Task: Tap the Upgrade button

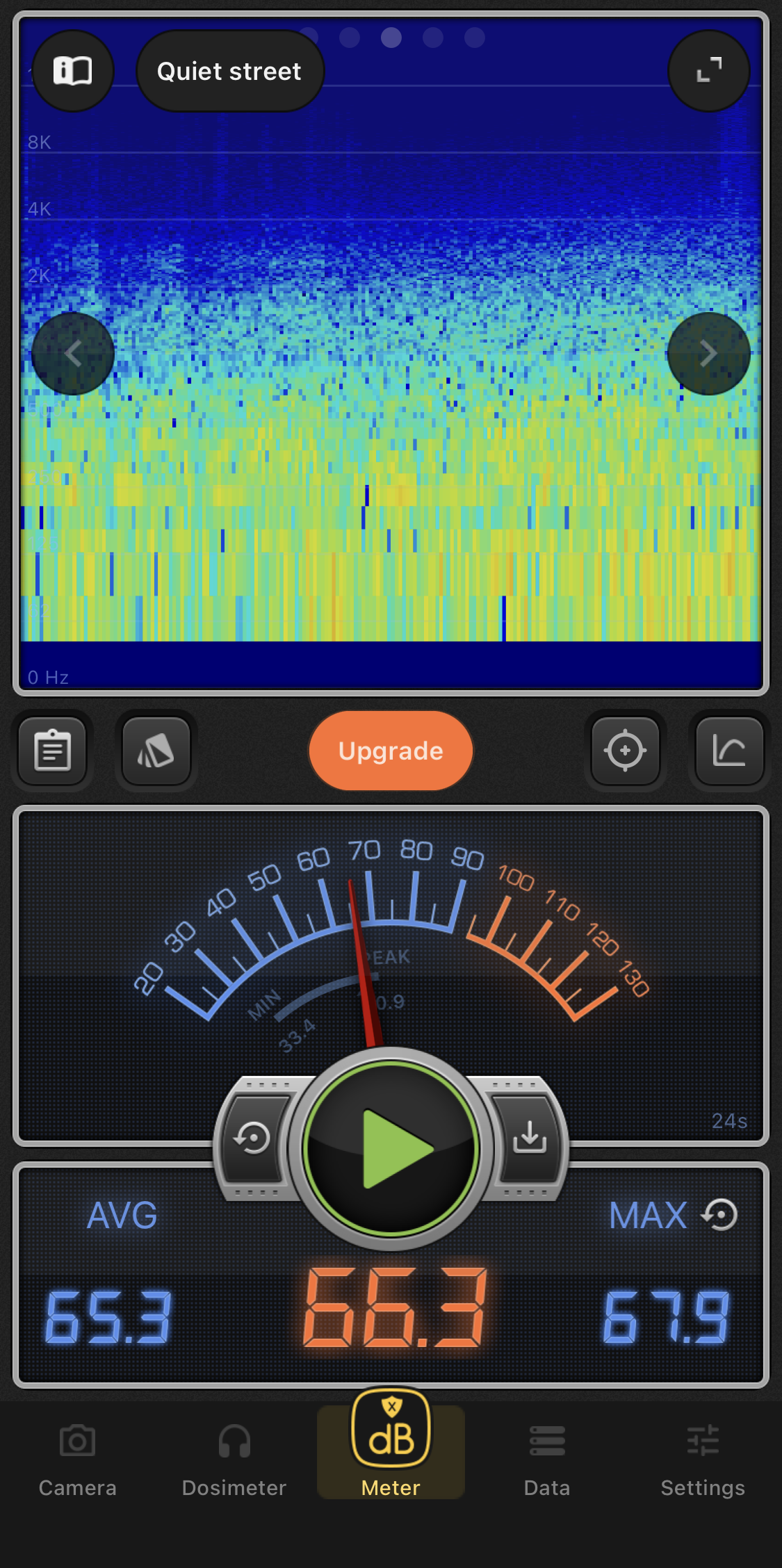Action: 391,751
